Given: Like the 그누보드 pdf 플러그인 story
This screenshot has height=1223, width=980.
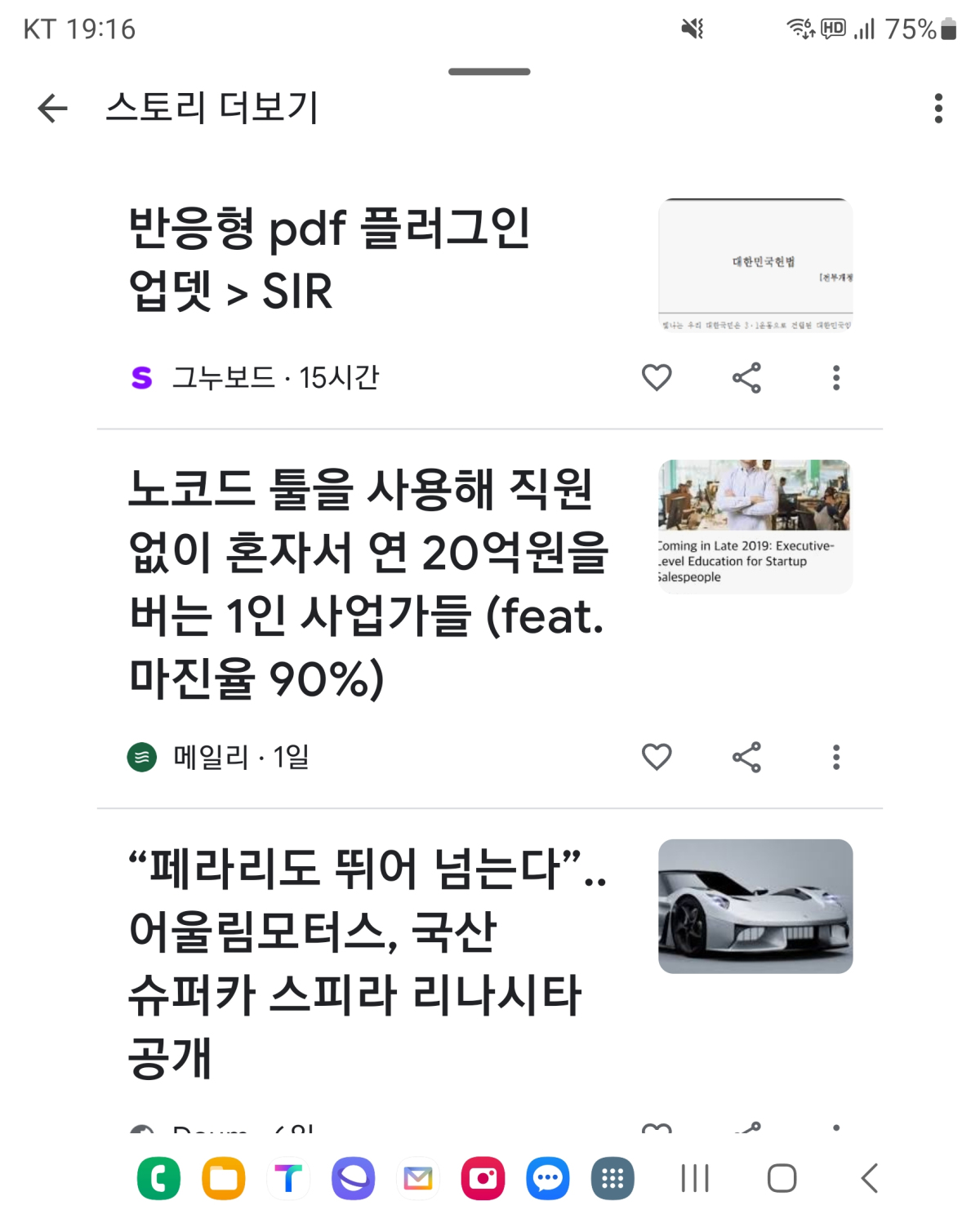Looking at the screenshot, I should 657,377.
